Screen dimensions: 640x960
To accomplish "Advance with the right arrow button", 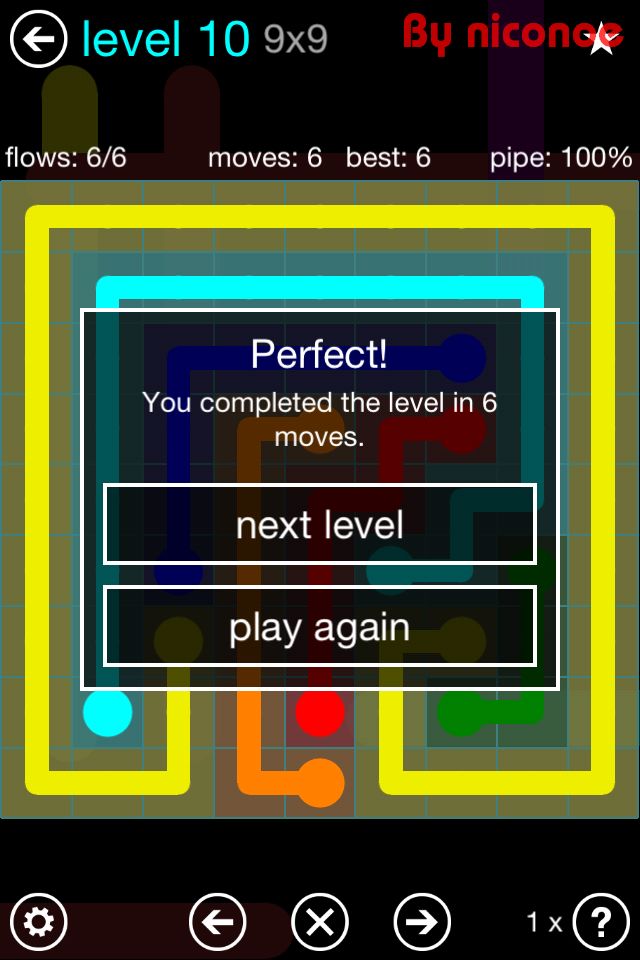I will (x=422, y=921).
